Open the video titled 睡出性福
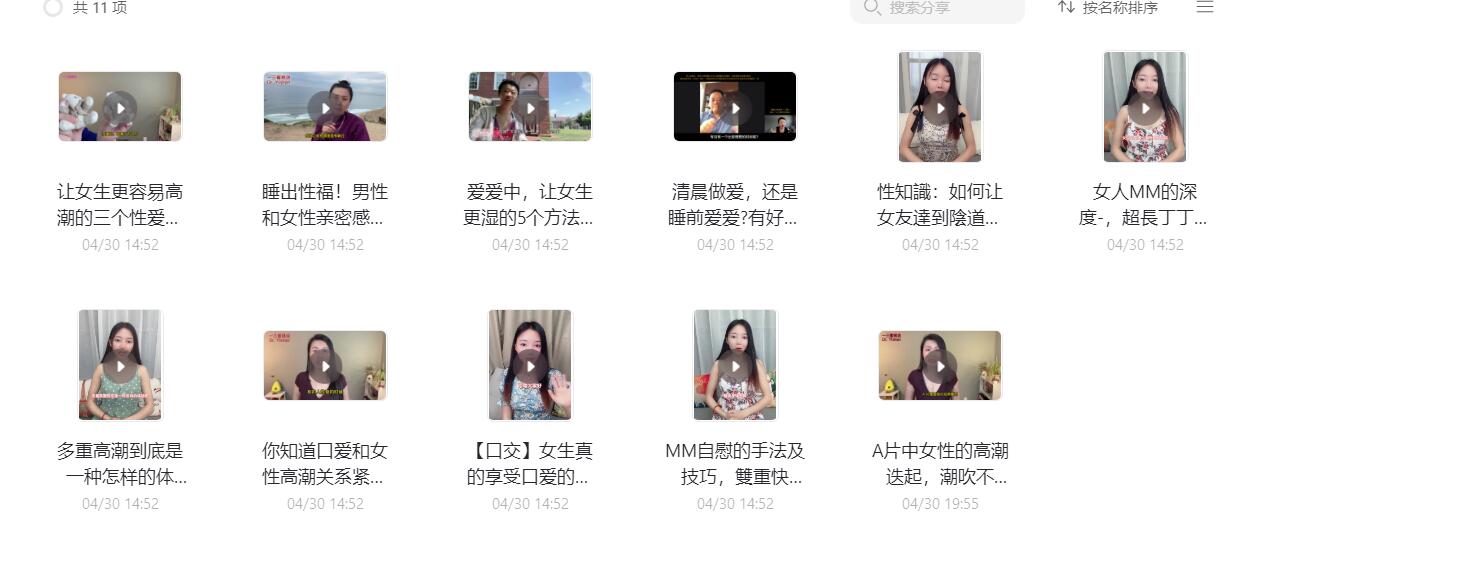 tap(325, 107)
